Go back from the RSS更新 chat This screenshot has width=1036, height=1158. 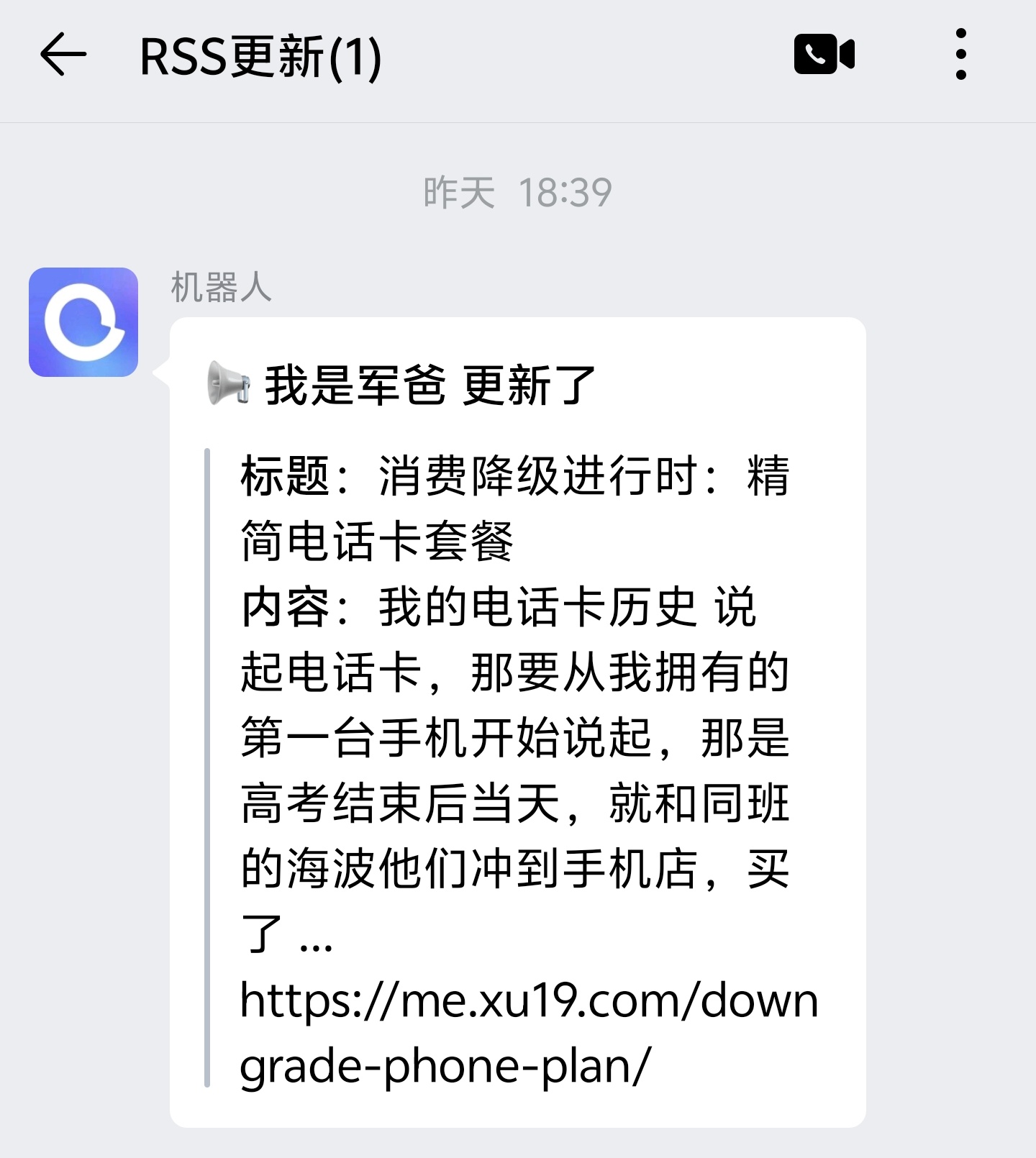point(63,55)
